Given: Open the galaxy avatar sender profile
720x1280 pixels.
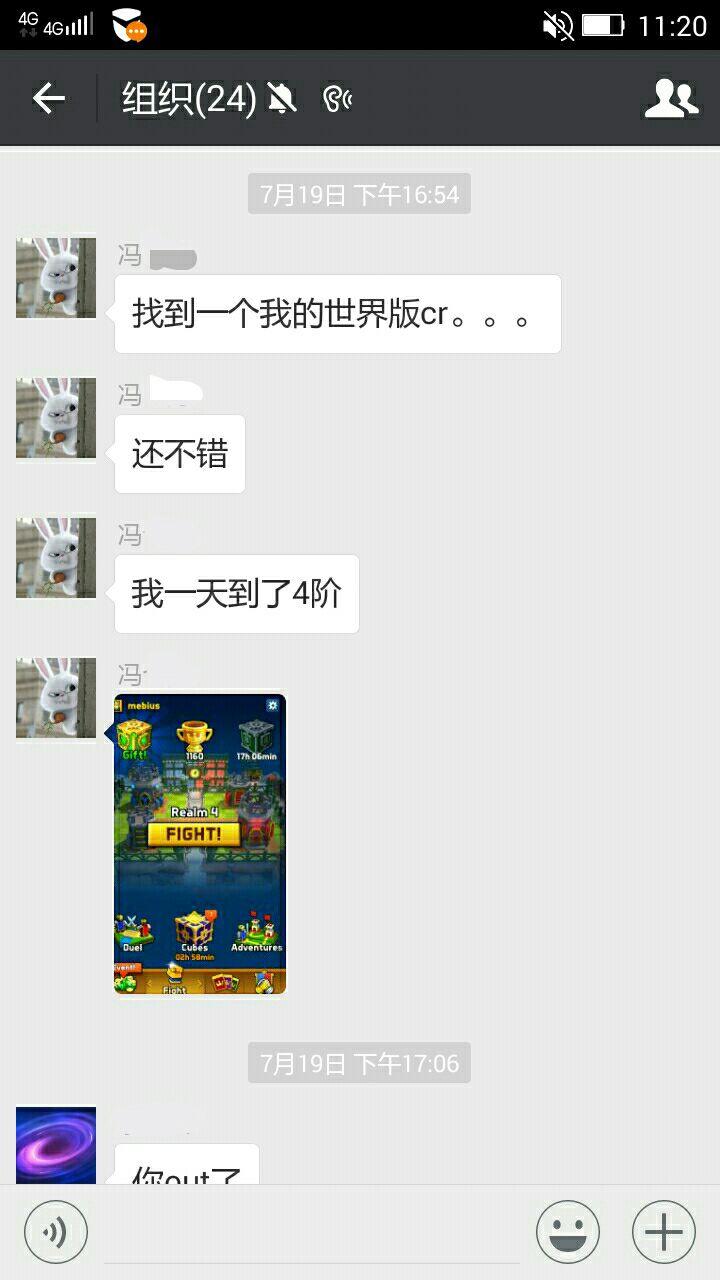Looking at the screenshot, I should tap(56, 1145).
